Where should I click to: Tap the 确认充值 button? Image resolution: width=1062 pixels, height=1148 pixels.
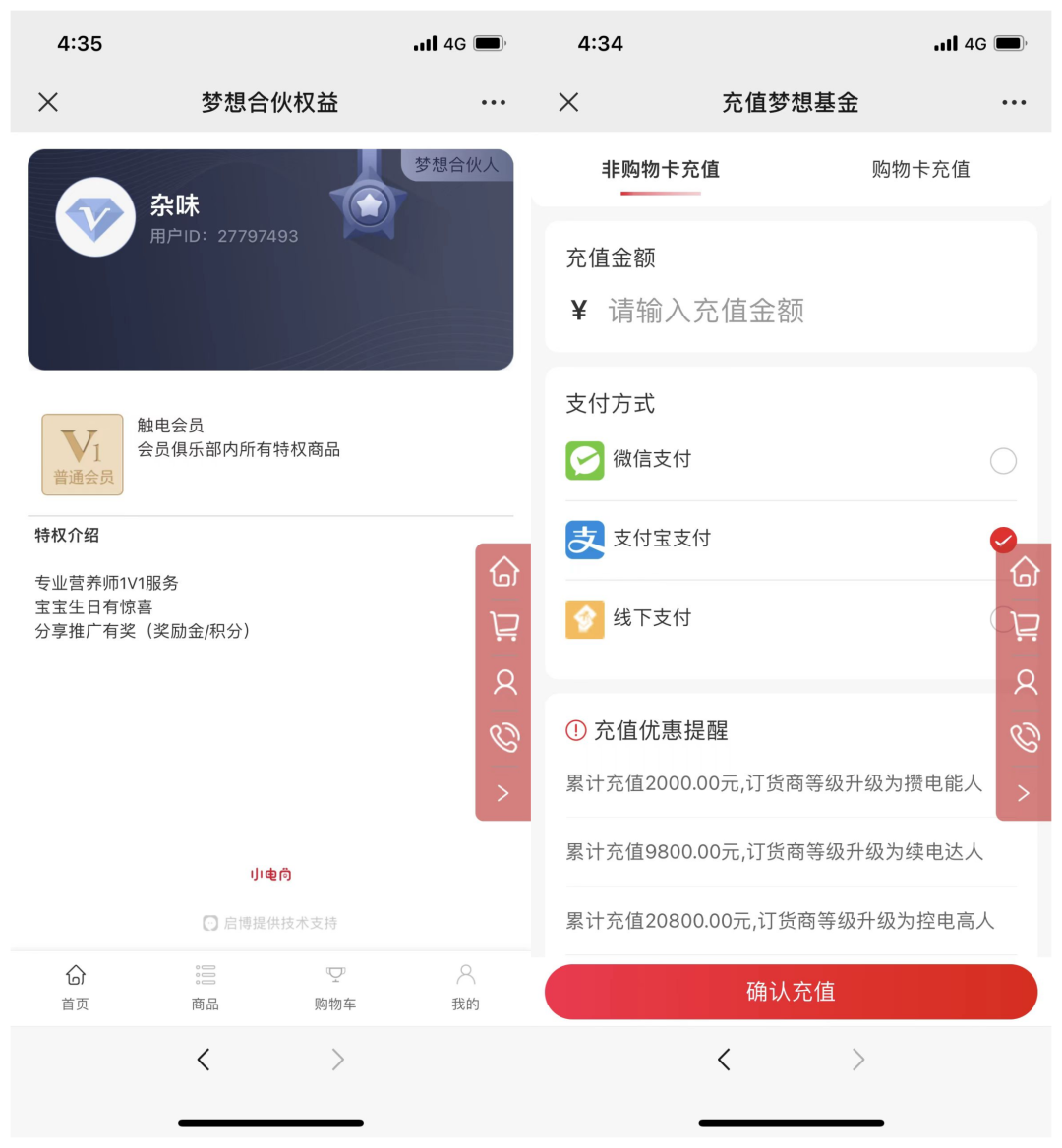pos(791,992)
